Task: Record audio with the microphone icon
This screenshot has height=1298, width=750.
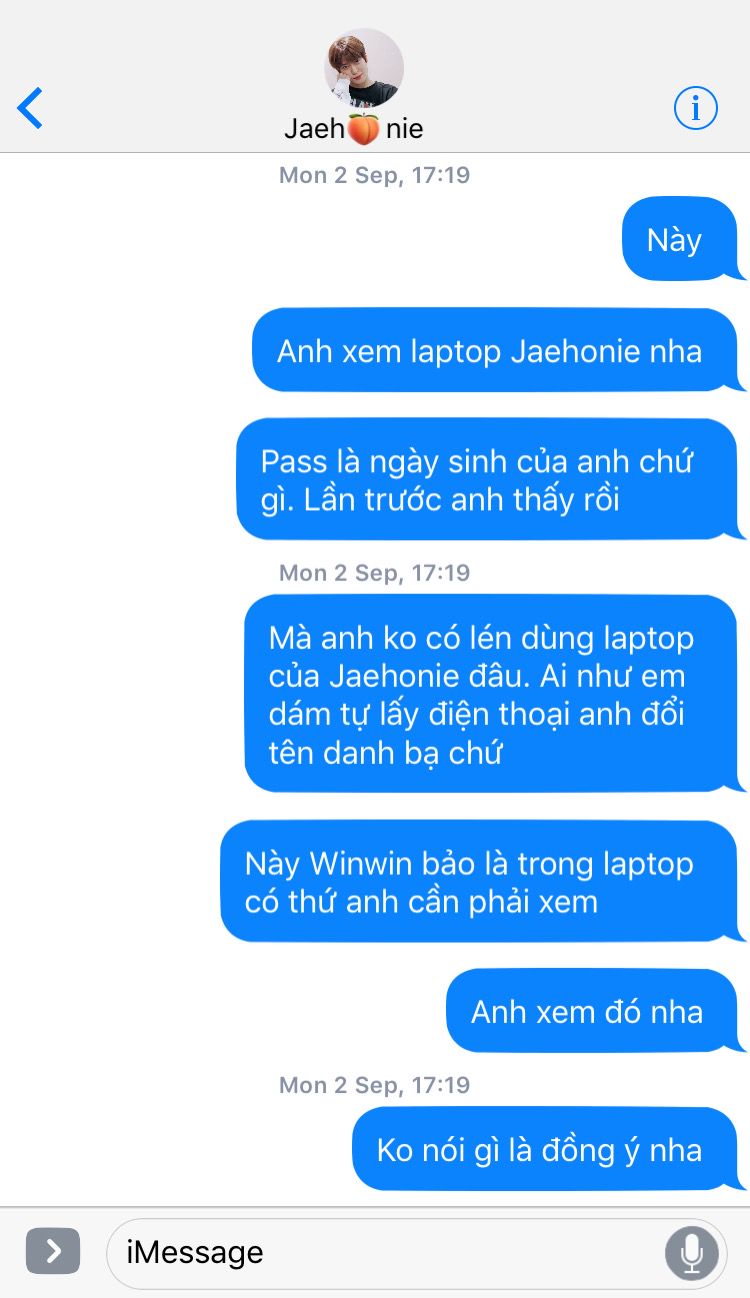Action: click(x=692, y=1252)
